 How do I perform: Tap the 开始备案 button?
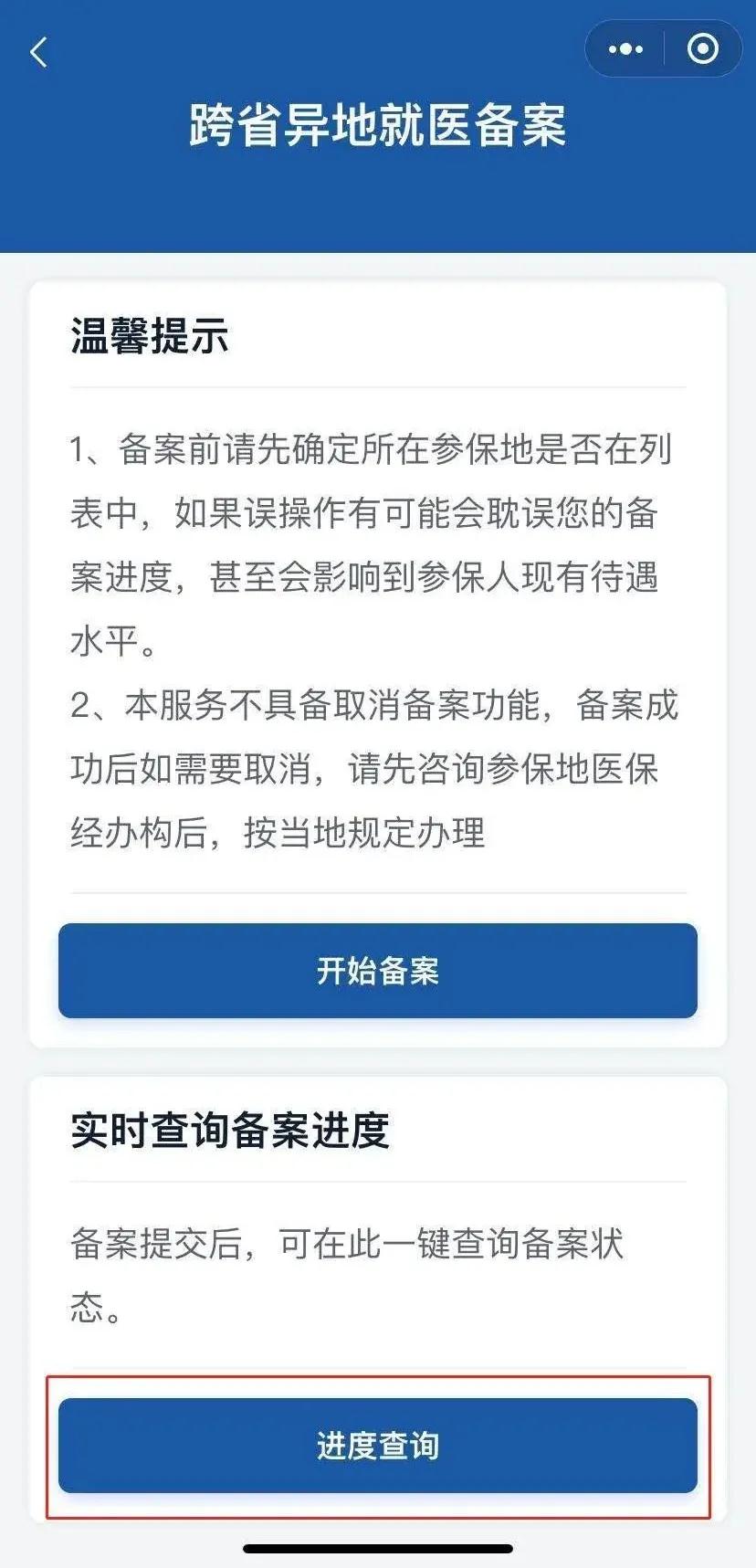(378, 971)
